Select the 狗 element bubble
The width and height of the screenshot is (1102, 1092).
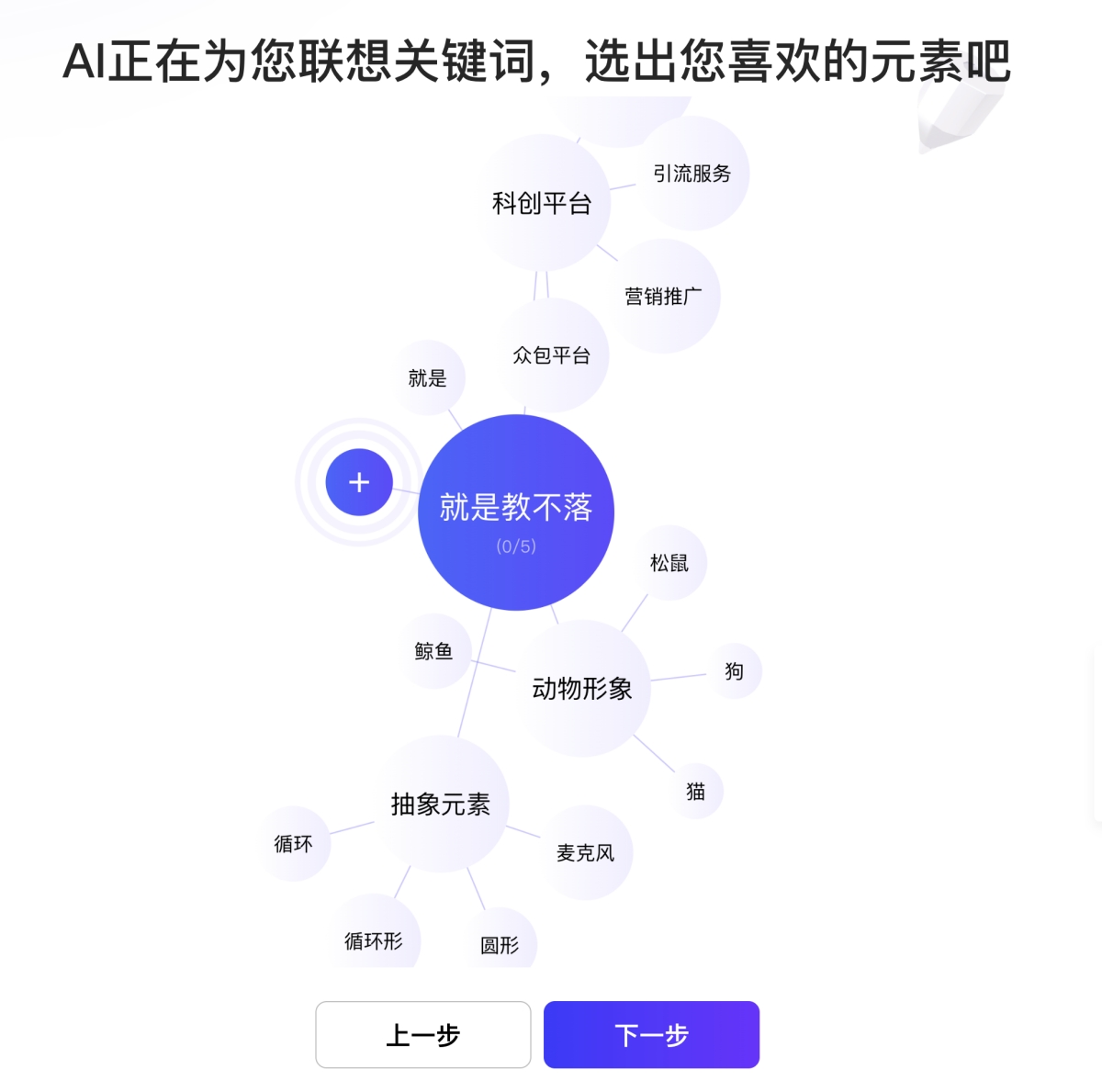pyautogui.click(x=734, y=671)
